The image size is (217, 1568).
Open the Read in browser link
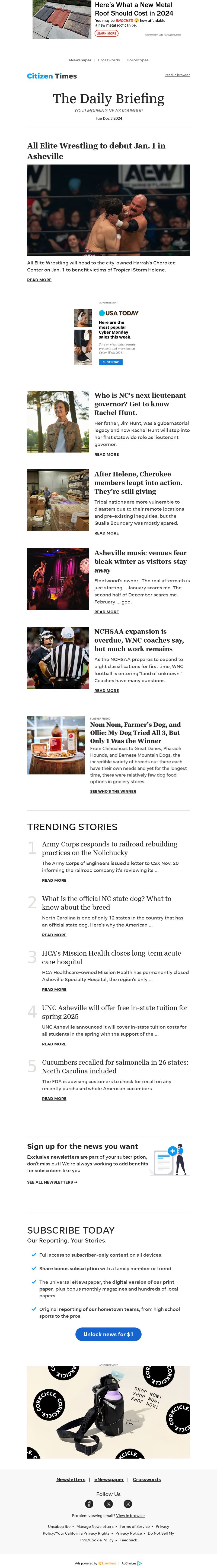(177, 75)
